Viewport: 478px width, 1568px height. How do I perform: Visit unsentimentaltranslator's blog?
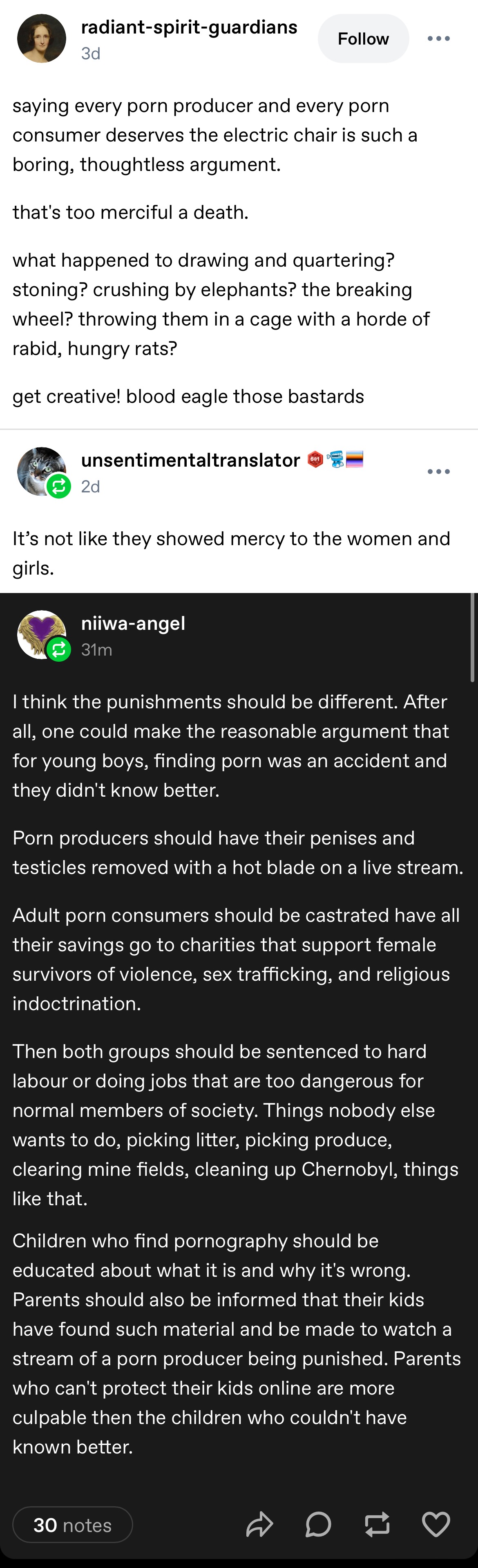coord(190,460)
